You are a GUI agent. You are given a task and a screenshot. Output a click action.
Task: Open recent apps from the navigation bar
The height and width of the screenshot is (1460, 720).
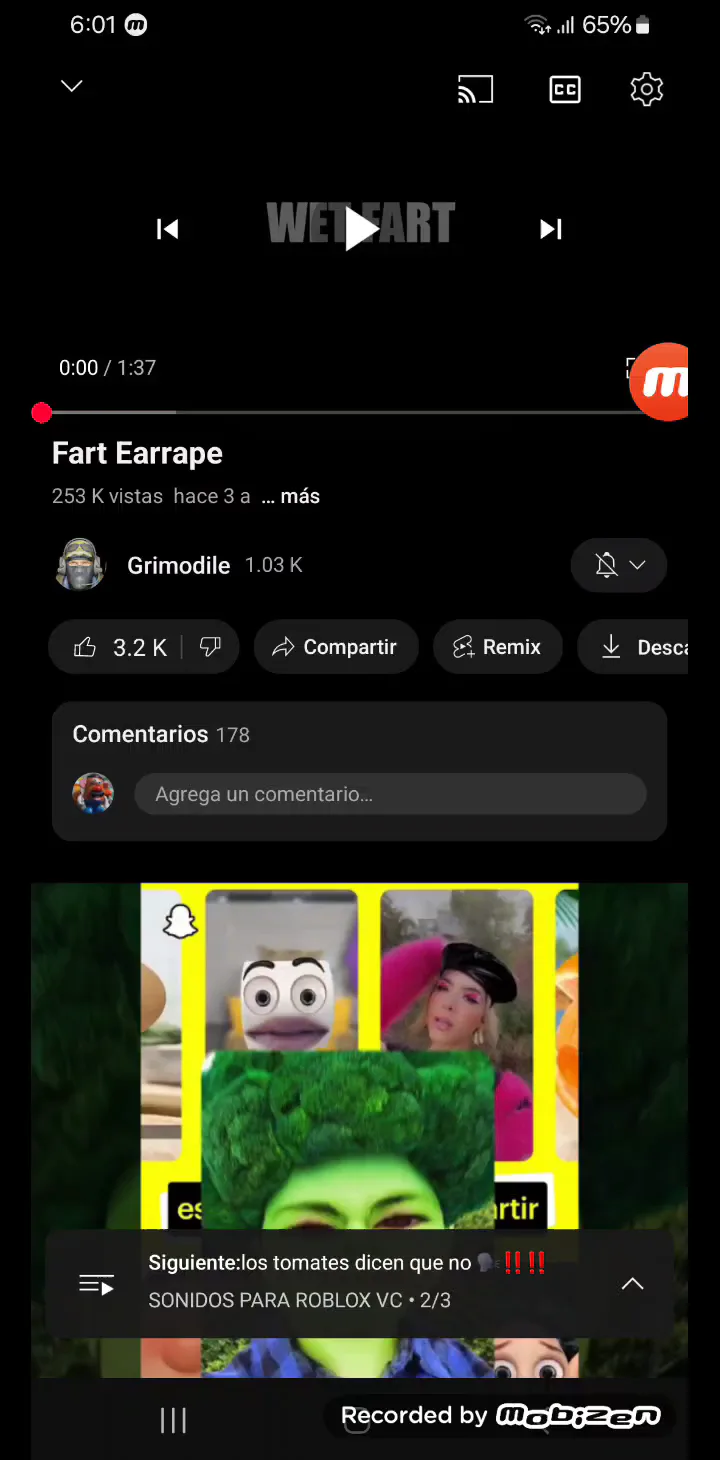(173, 1420)
